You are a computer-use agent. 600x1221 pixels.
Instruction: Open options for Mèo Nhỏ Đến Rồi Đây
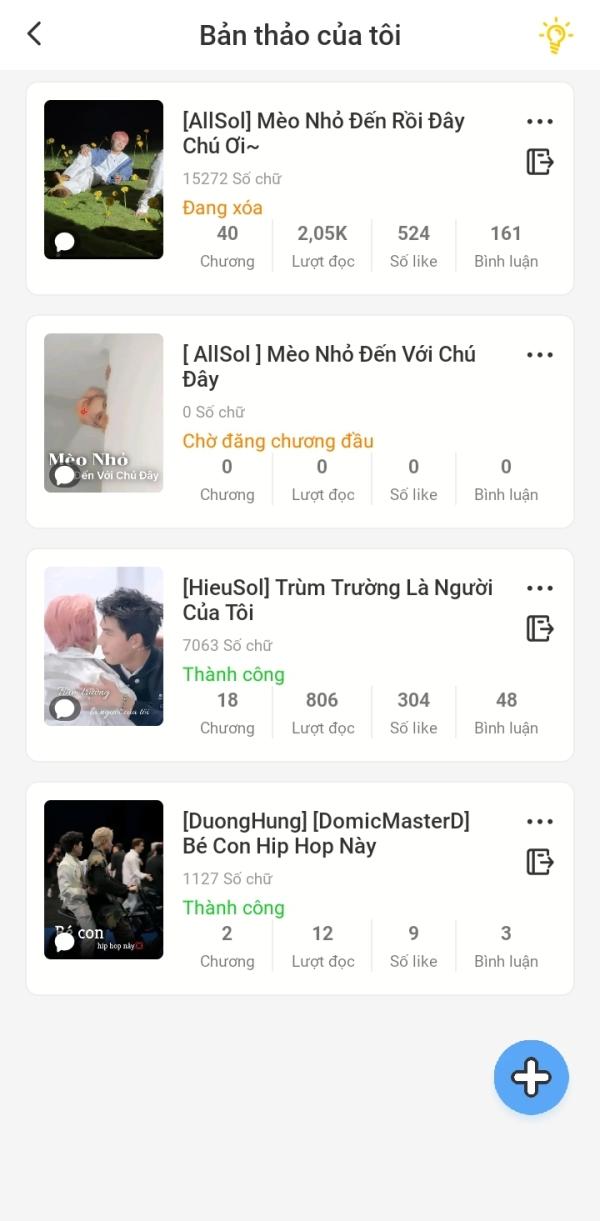pos(540,122)
